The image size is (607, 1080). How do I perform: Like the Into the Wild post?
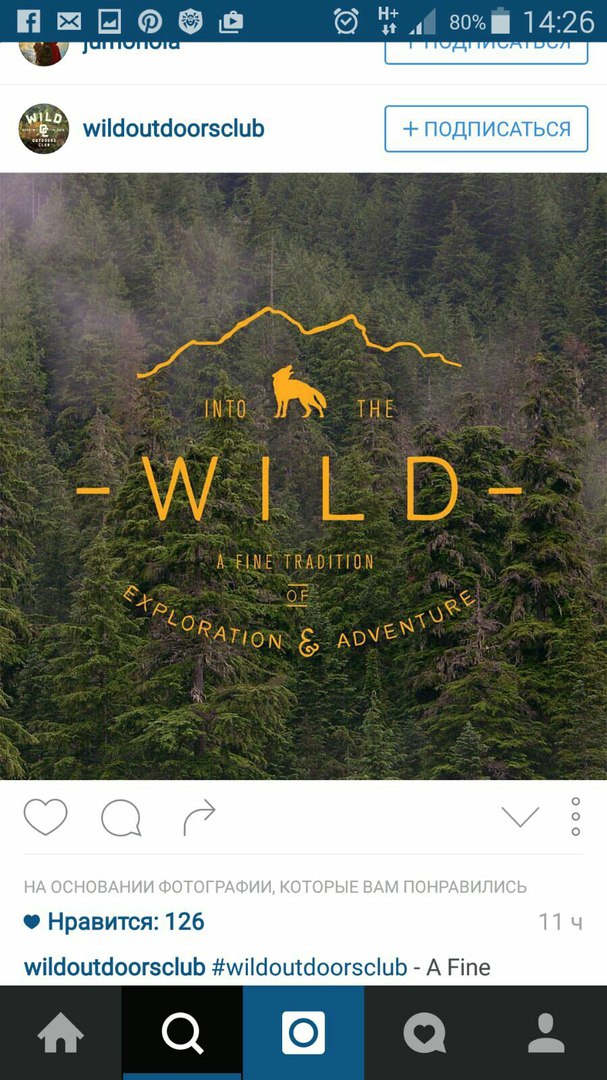(x=45, y=817)
